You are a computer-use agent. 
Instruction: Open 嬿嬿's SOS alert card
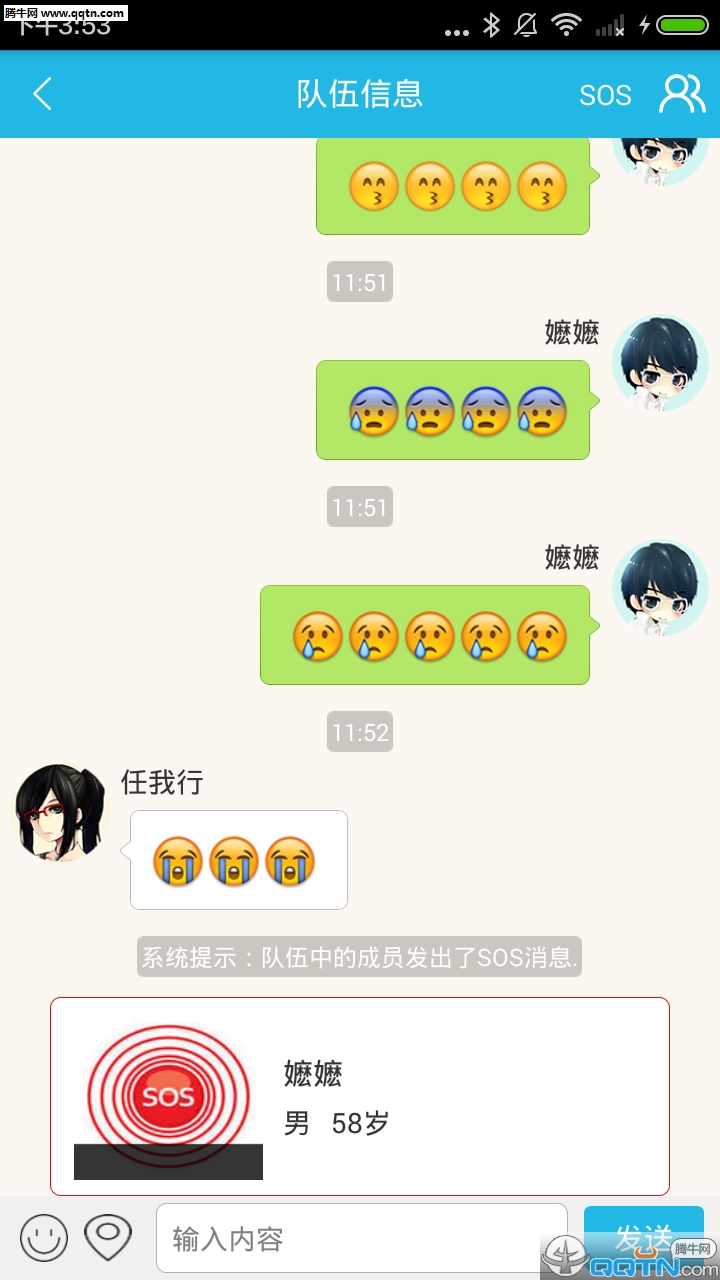coord(360,1095)
